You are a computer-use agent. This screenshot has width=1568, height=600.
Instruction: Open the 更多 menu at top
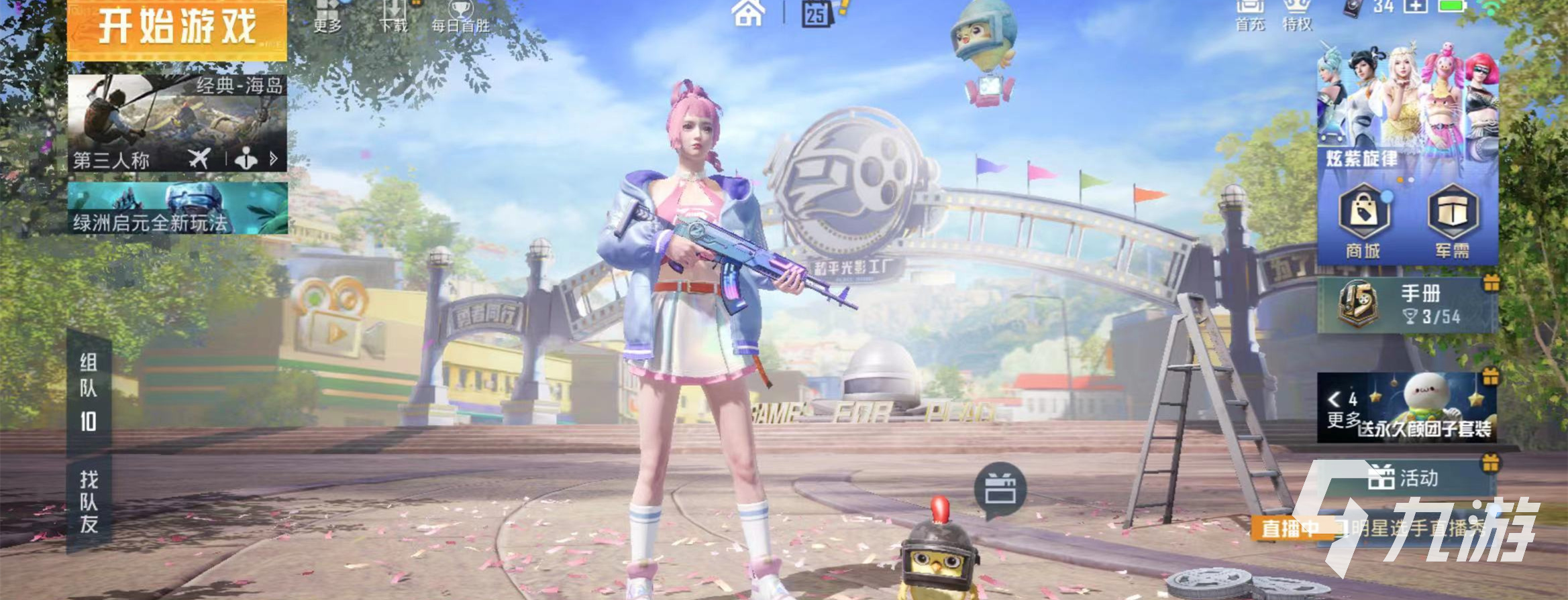(327, 17)
